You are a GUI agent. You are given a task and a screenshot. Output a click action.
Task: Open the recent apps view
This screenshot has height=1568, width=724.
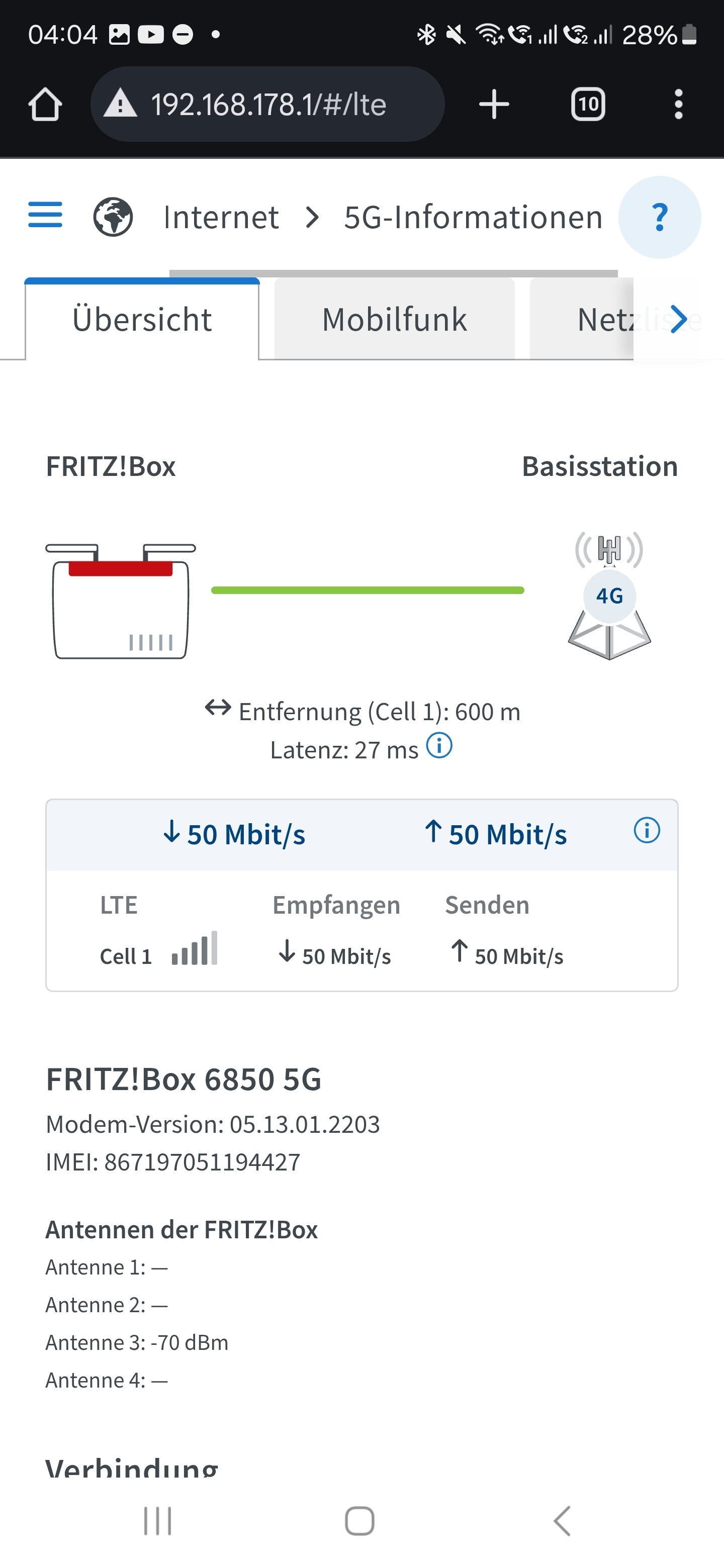pos(158,1521)
